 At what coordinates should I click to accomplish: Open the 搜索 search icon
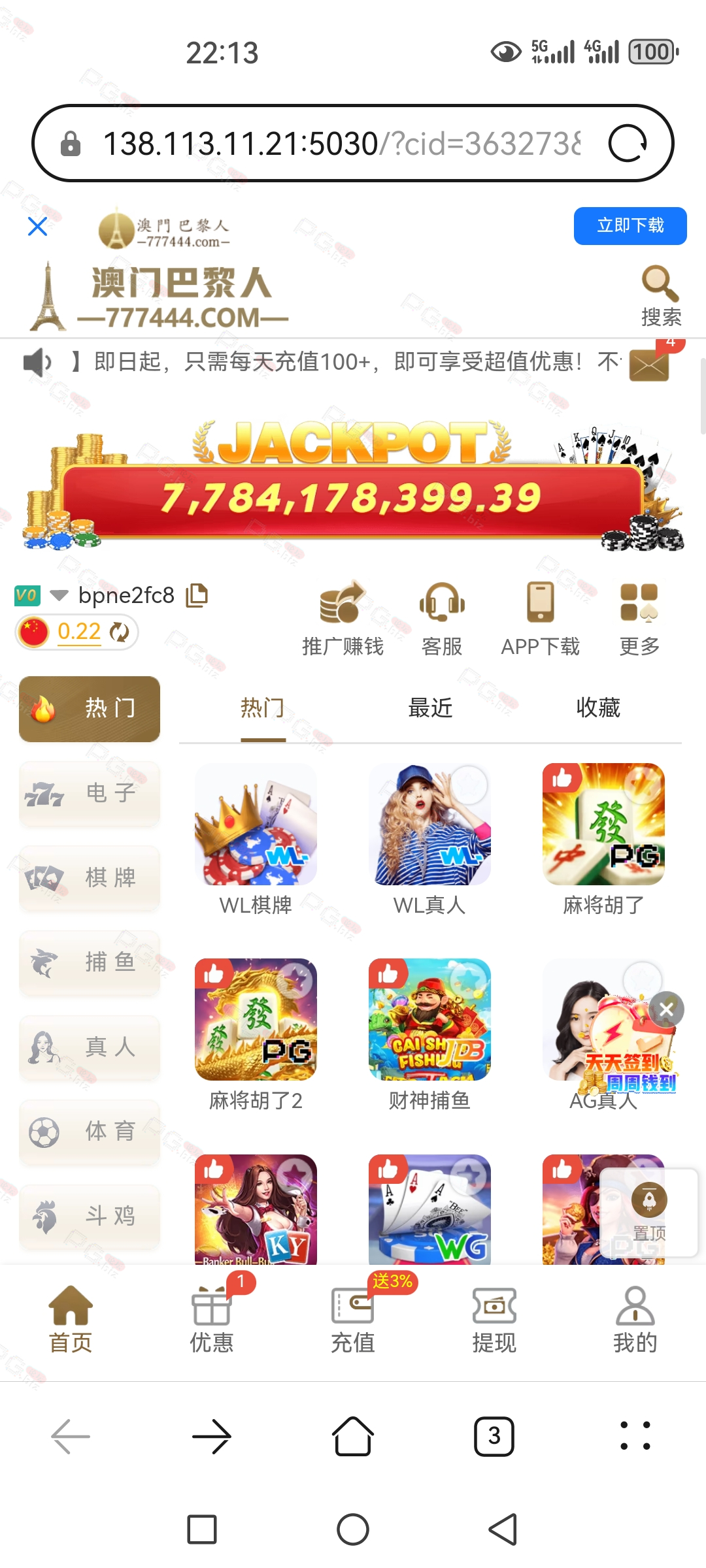click(661, 296)
